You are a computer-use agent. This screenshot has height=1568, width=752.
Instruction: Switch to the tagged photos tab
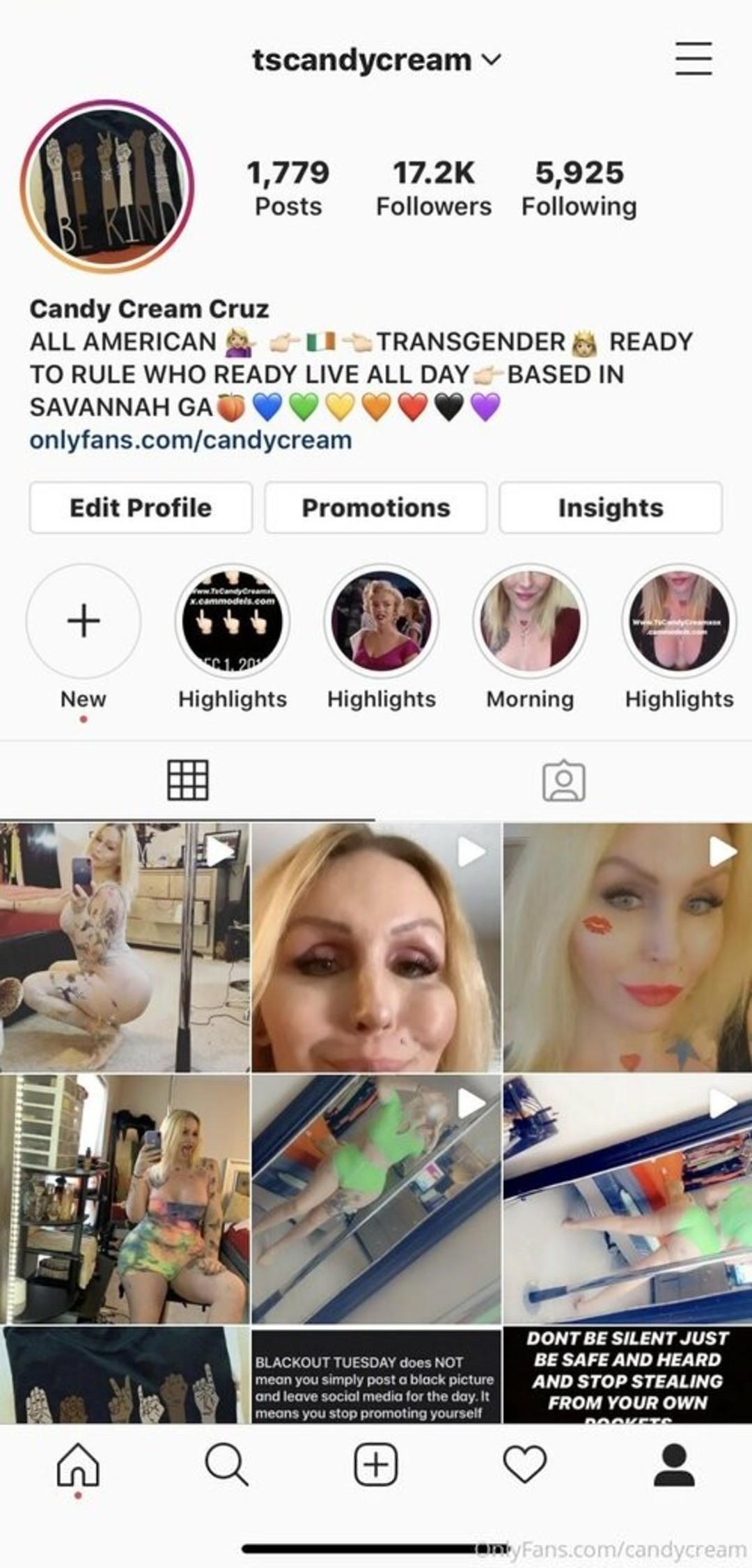[563, 780]
